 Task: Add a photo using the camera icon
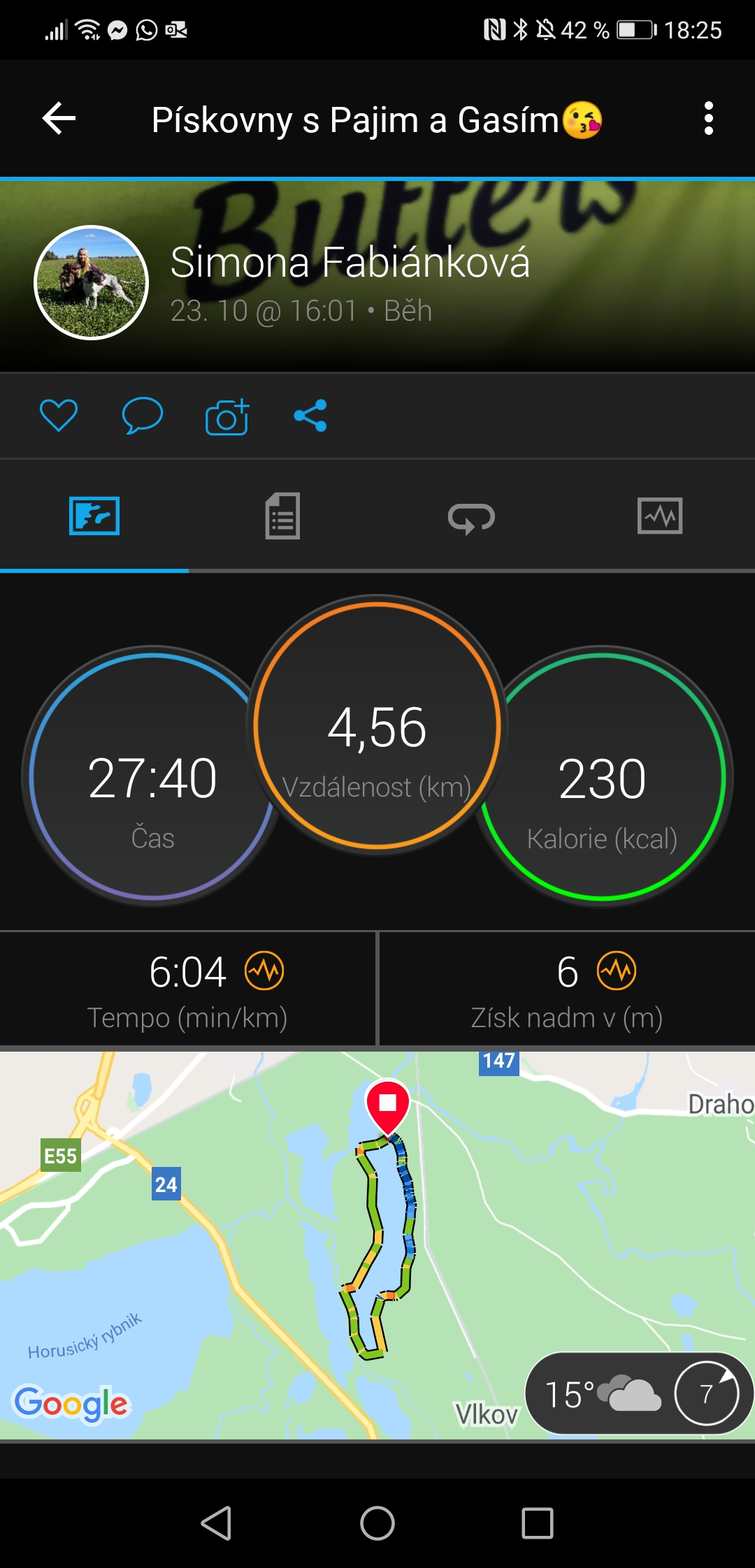click(x=227, y=417)
